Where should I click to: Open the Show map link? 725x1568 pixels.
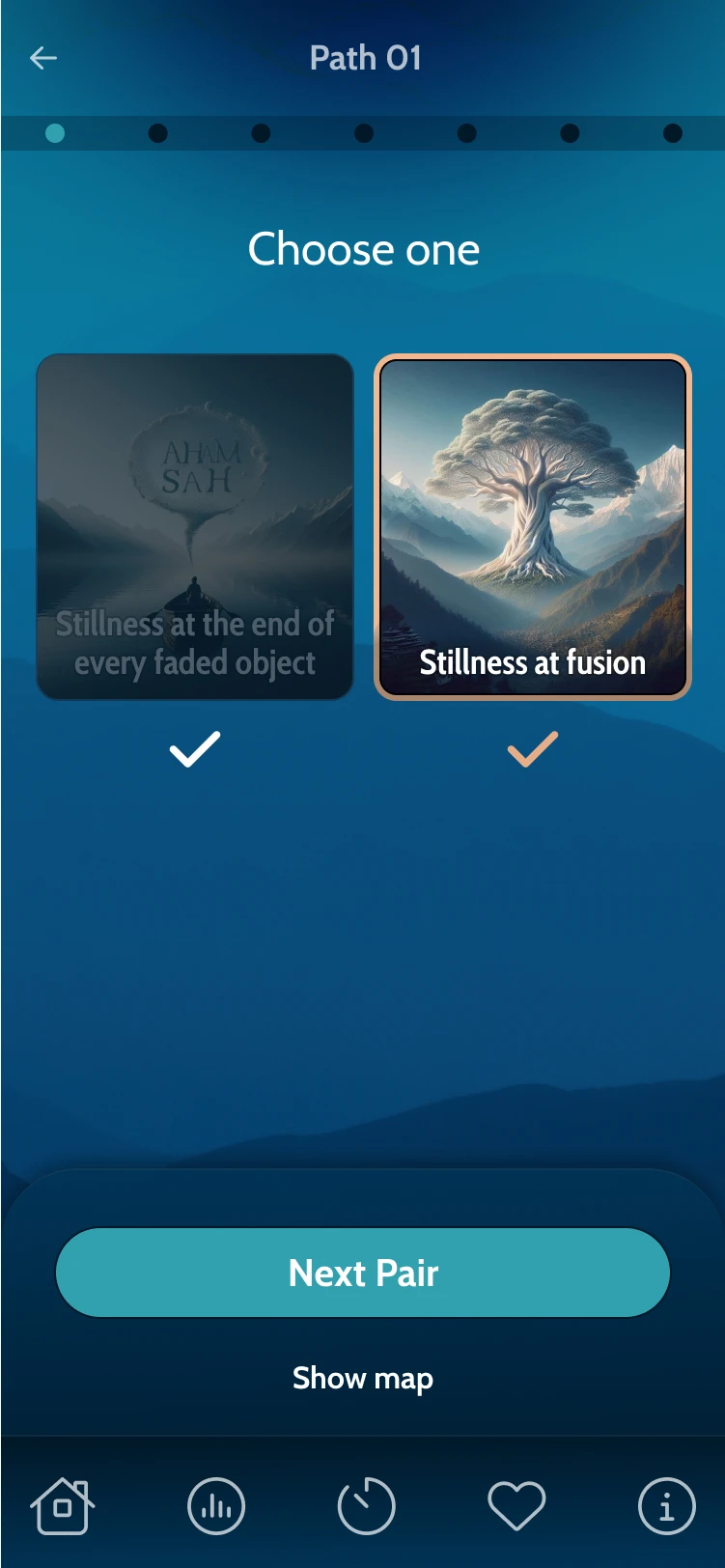(x=363, y=1378)
